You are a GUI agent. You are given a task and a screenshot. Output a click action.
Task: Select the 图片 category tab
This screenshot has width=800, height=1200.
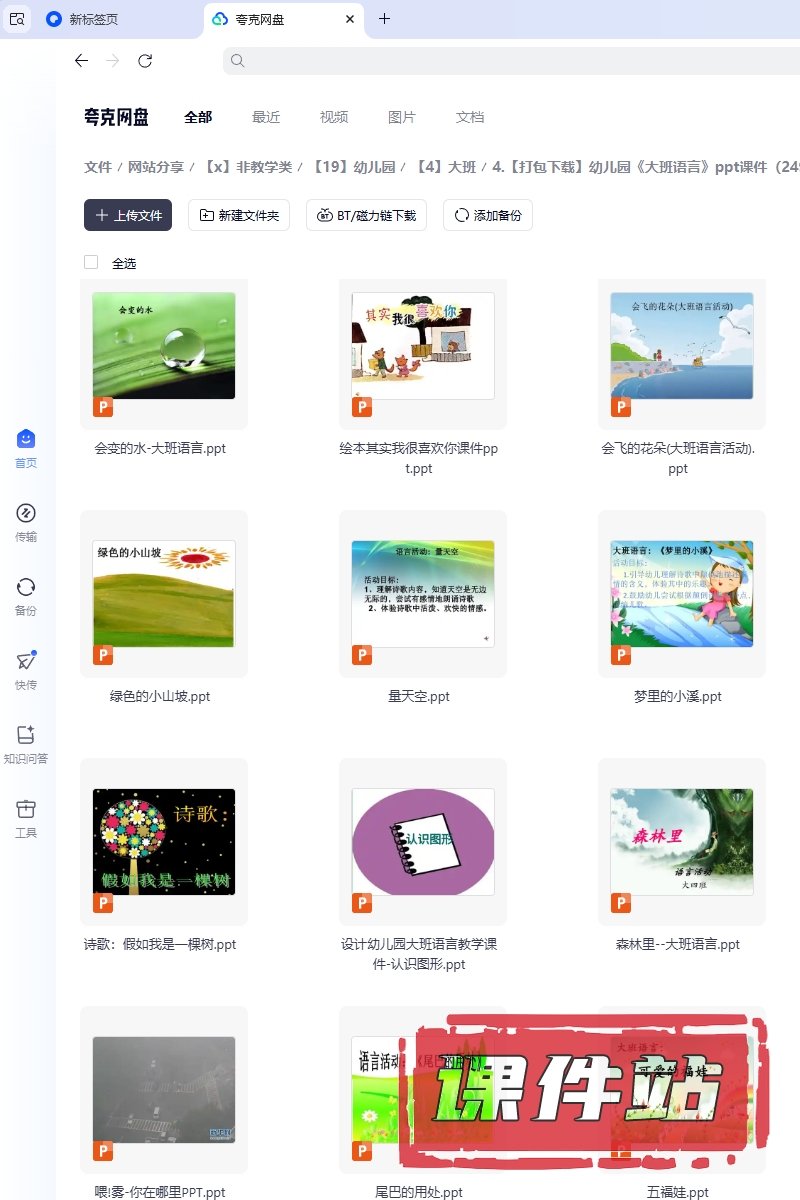(x=402, y=117)
